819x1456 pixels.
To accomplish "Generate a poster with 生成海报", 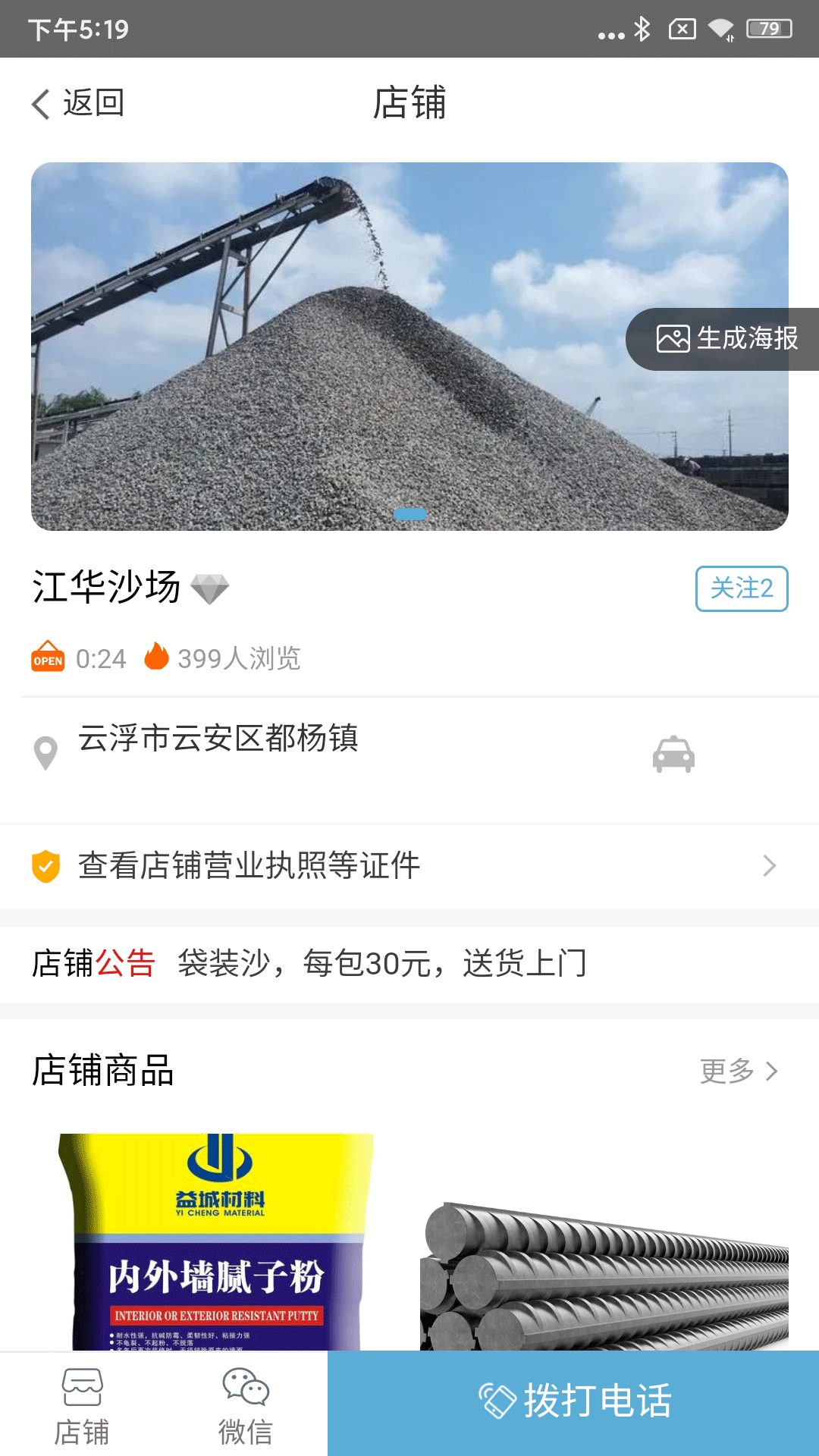I will 726,339.
